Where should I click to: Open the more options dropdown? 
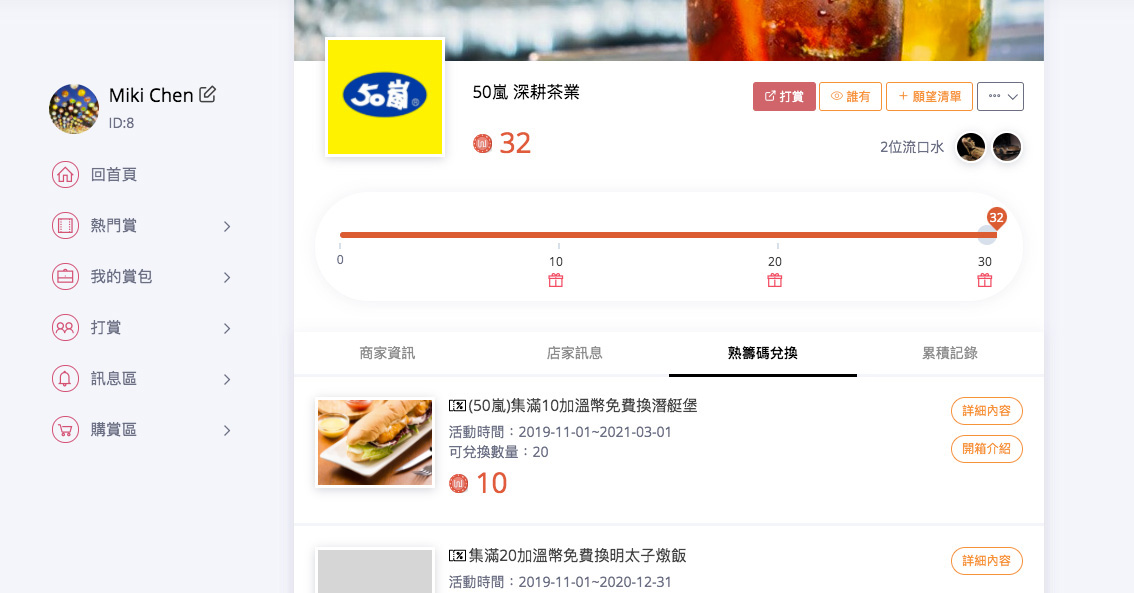1000,96
